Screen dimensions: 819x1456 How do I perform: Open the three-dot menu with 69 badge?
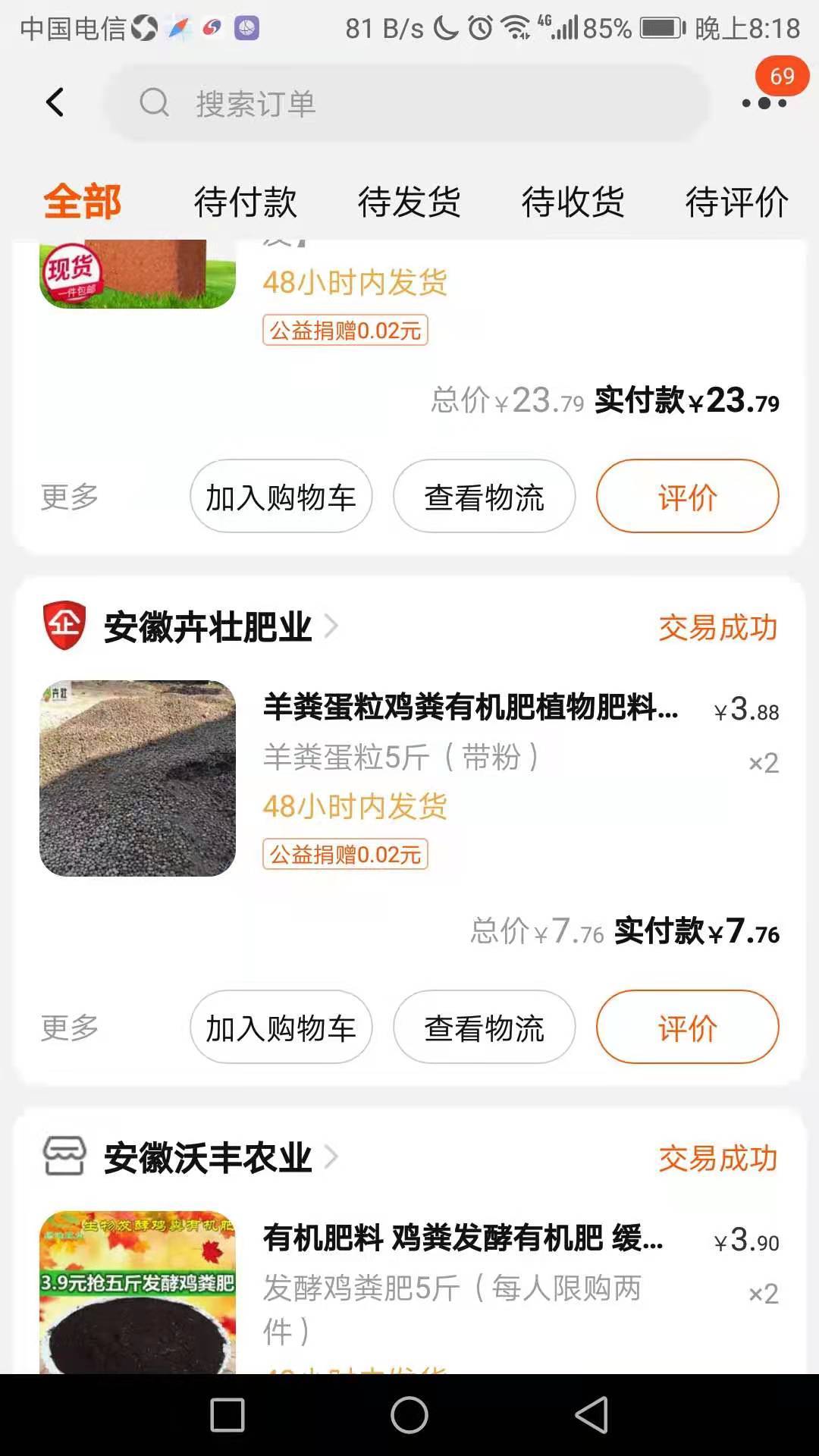764,102
